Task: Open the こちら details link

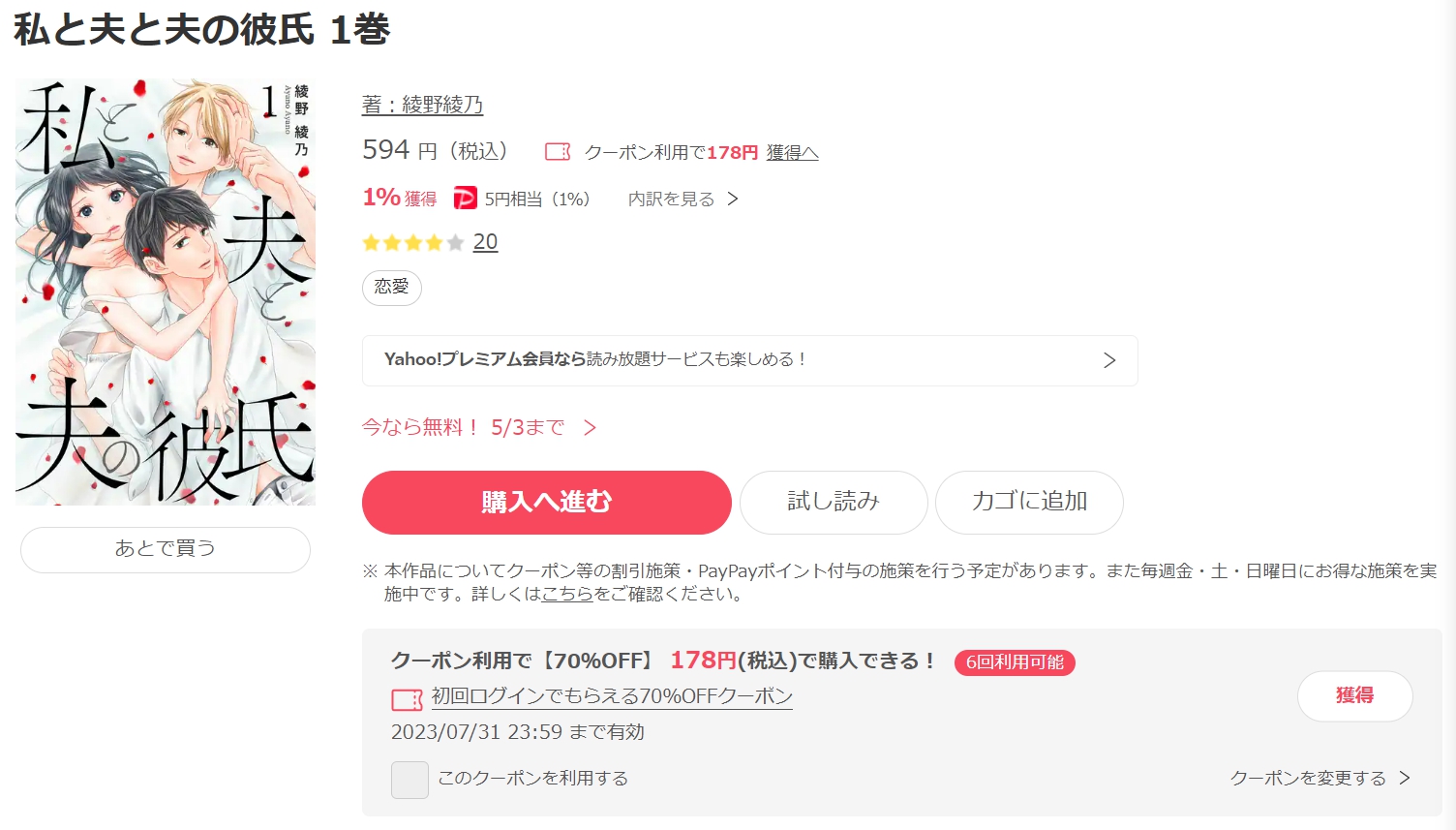Action: (567, 594)
